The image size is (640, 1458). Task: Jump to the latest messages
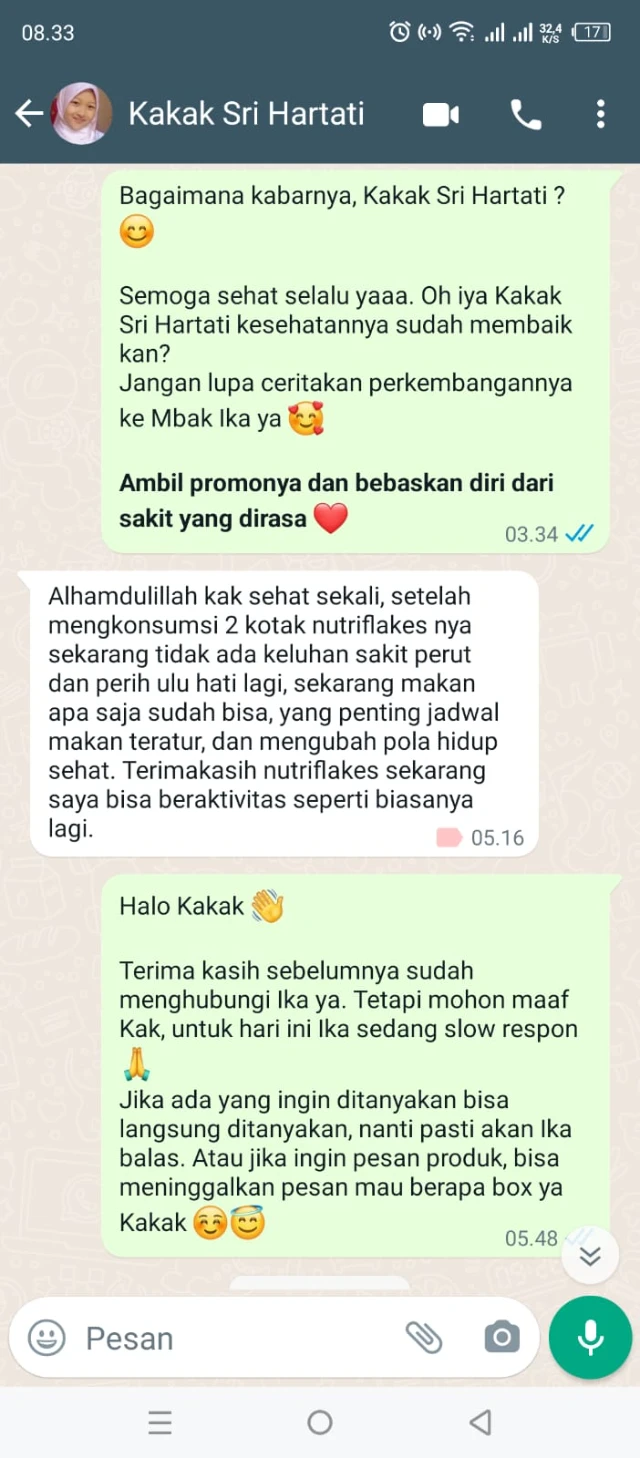coord(590,1256)
